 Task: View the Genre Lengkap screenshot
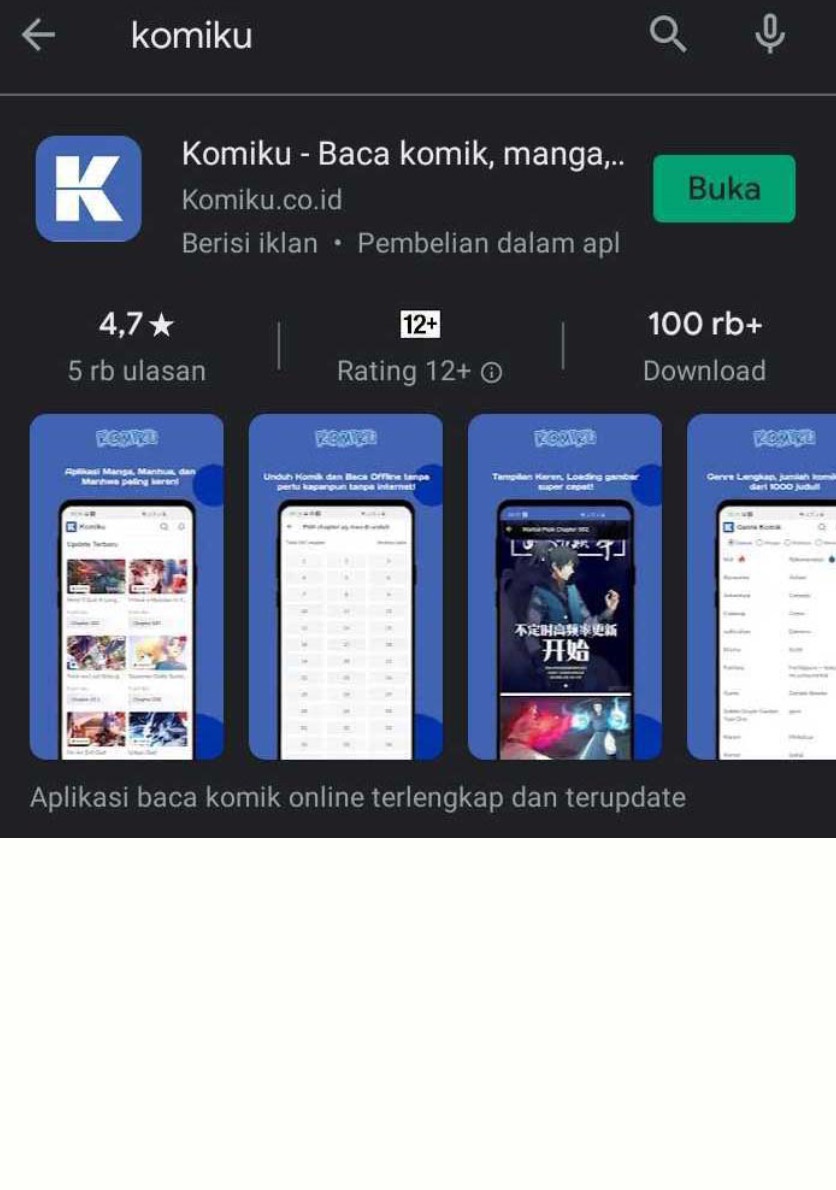tap(762, 586)
